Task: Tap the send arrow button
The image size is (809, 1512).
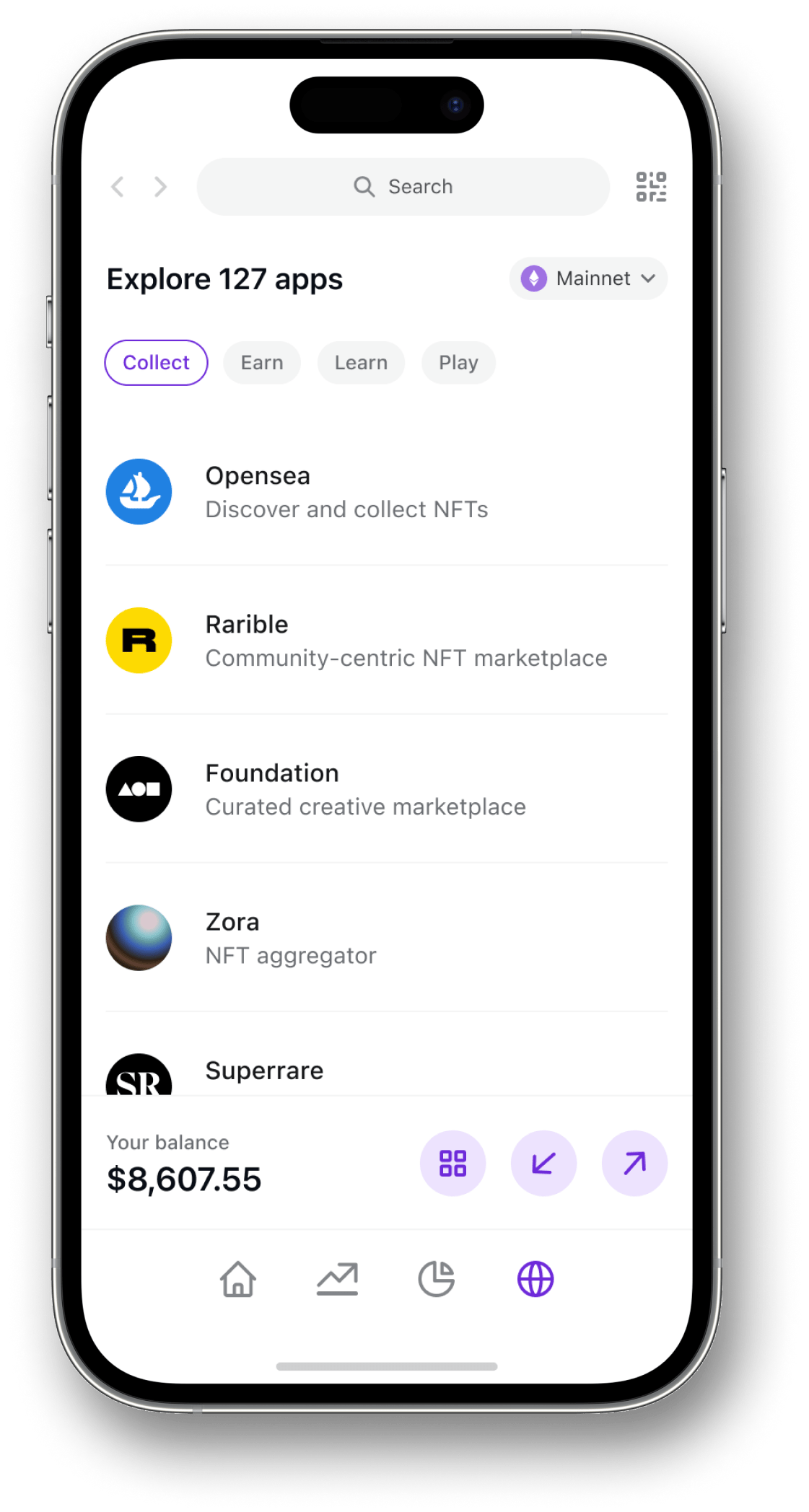Action: click(x=634, y=1163)
